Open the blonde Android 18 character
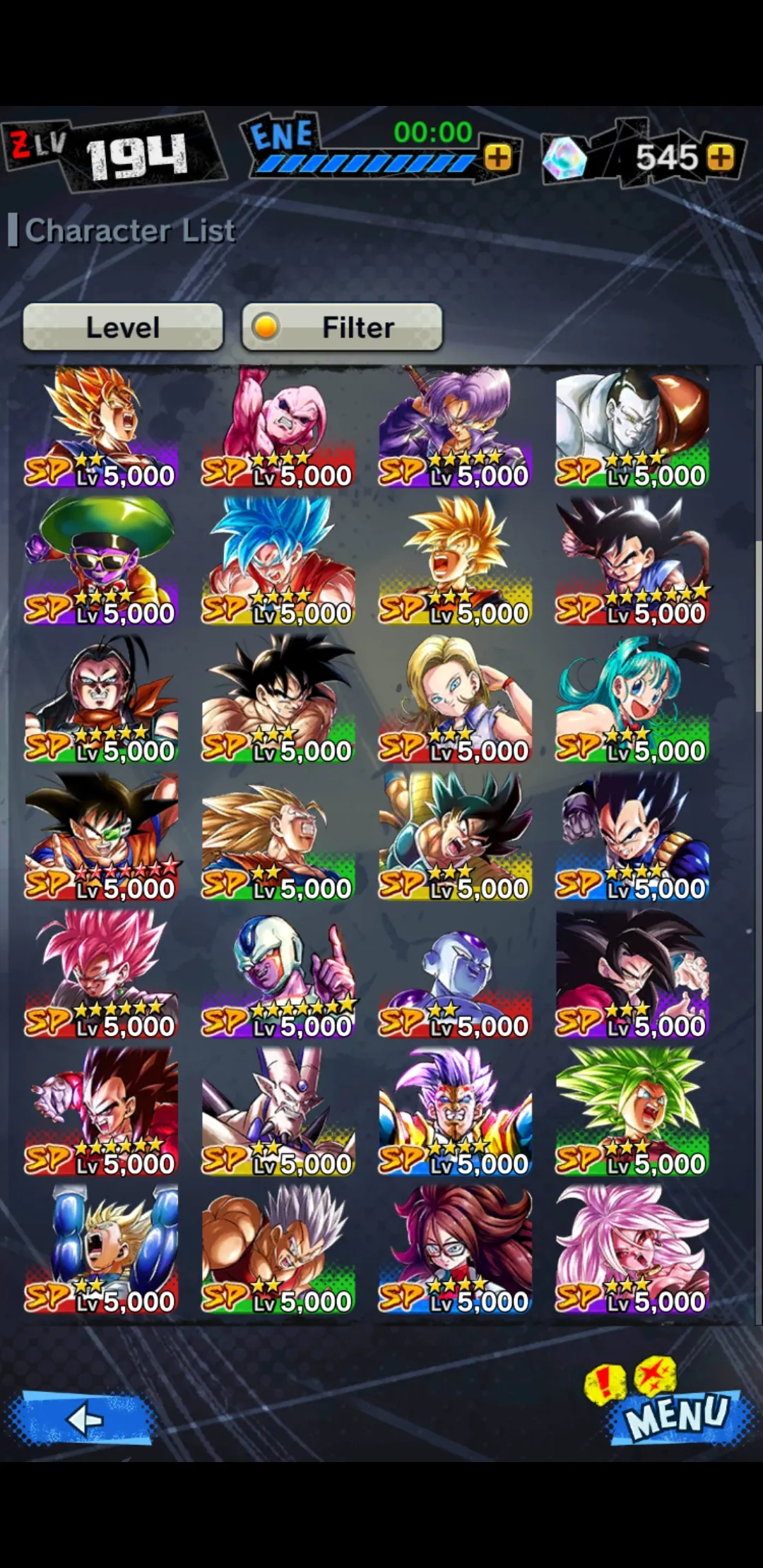763x1568 pixels. (x=455, y=699)
